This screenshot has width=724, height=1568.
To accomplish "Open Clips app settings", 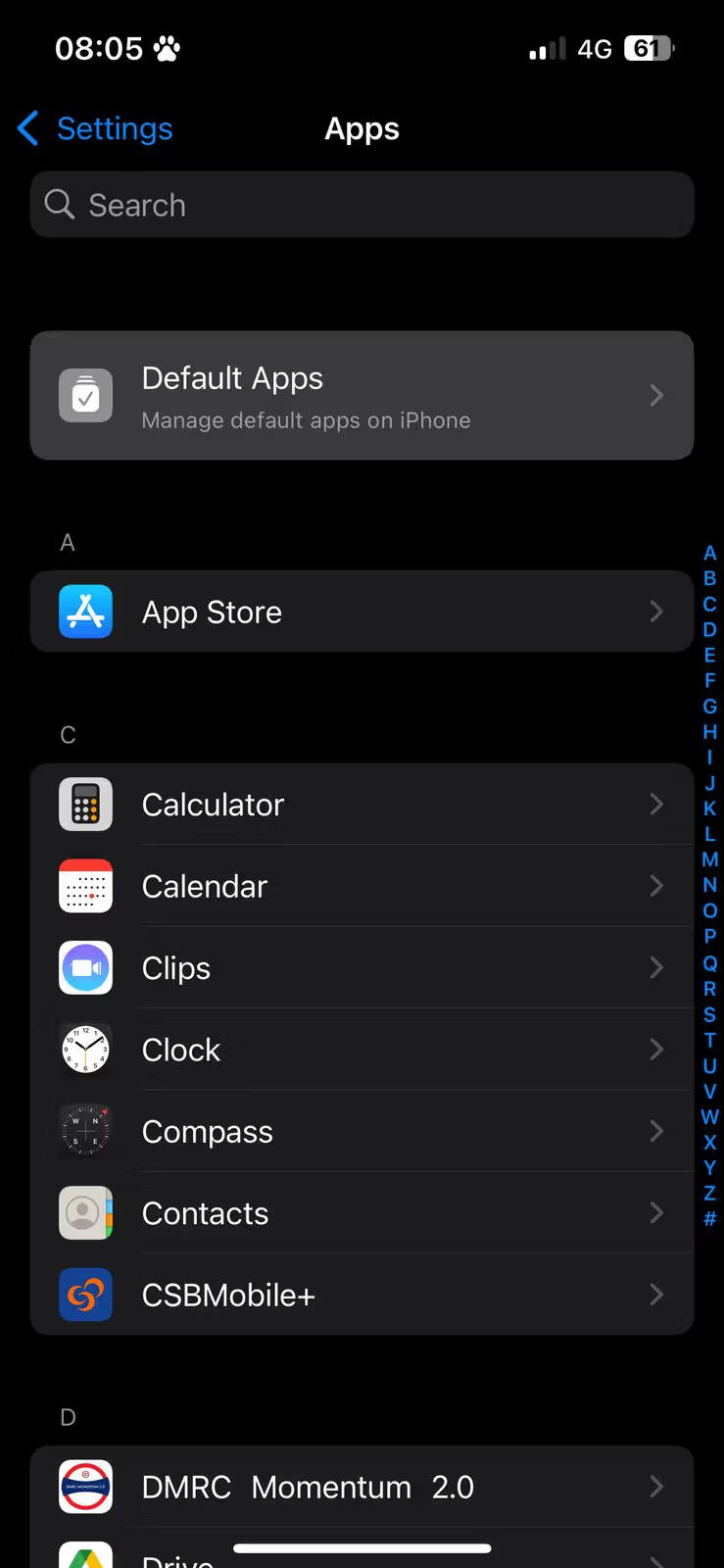I will coord(362,968).
